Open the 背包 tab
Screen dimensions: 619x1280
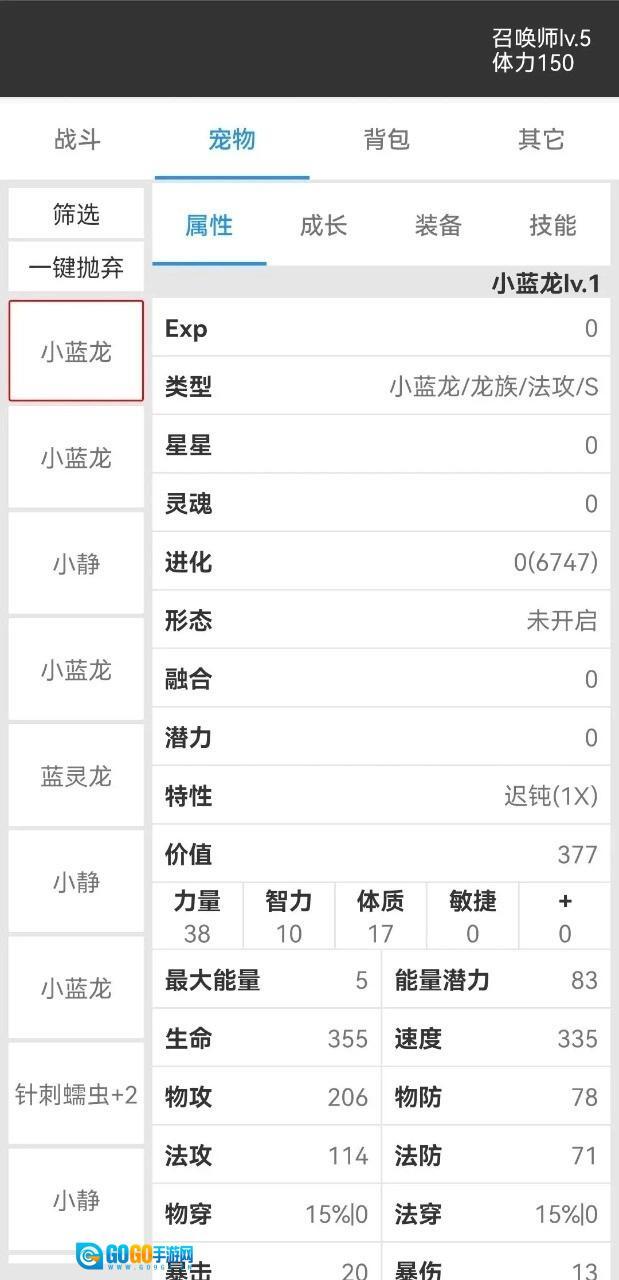click(387, 139)
